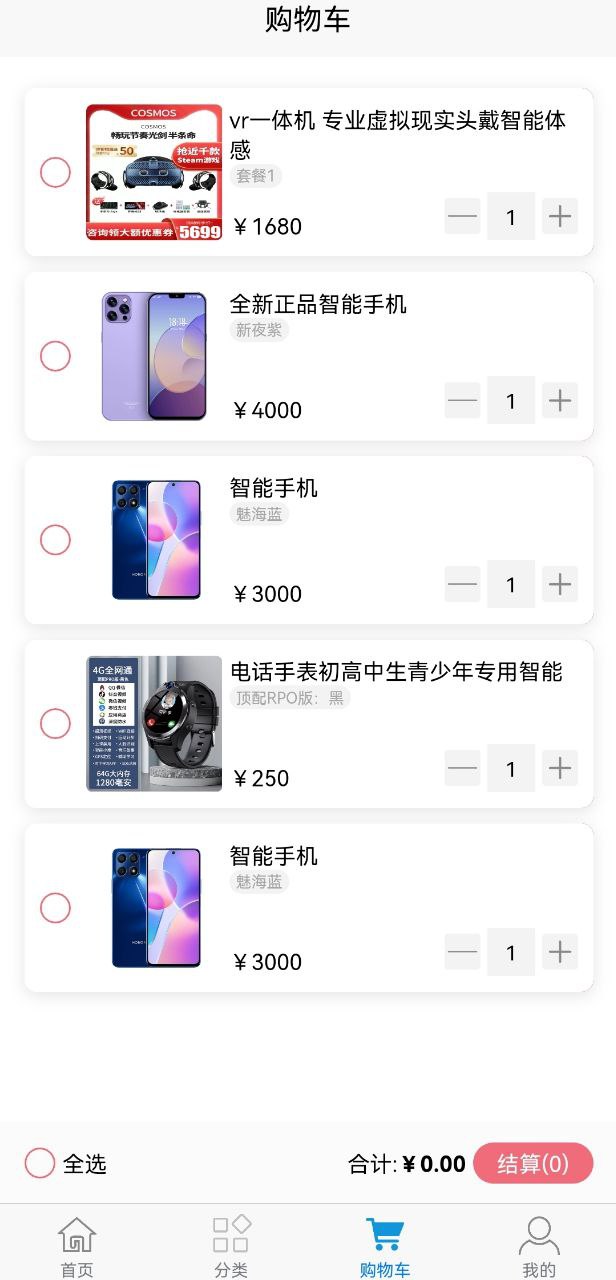Open the 购物车 cart tab
Screen dimensions: 616x1280
pyautogui.click(x=385, y=1246)
